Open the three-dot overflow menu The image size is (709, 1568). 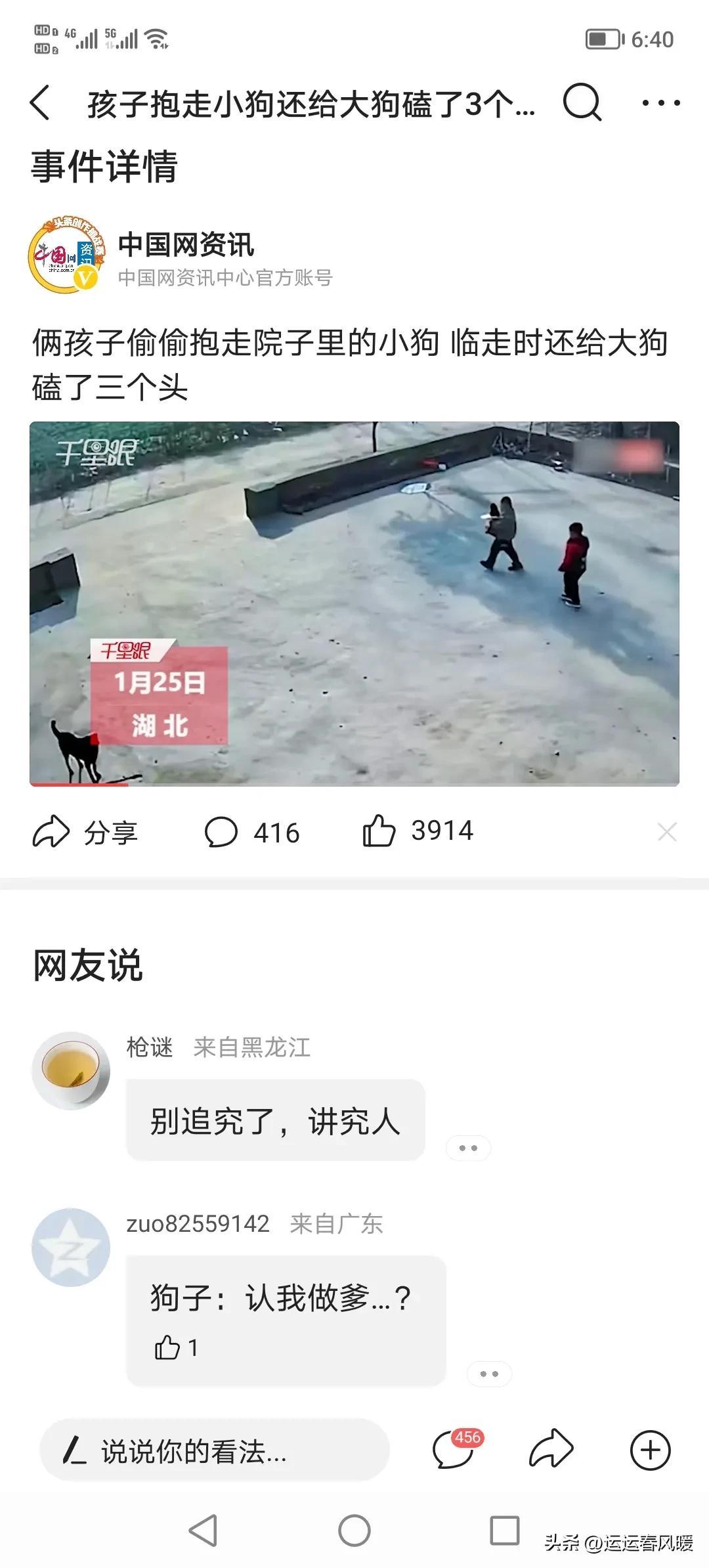660,103
